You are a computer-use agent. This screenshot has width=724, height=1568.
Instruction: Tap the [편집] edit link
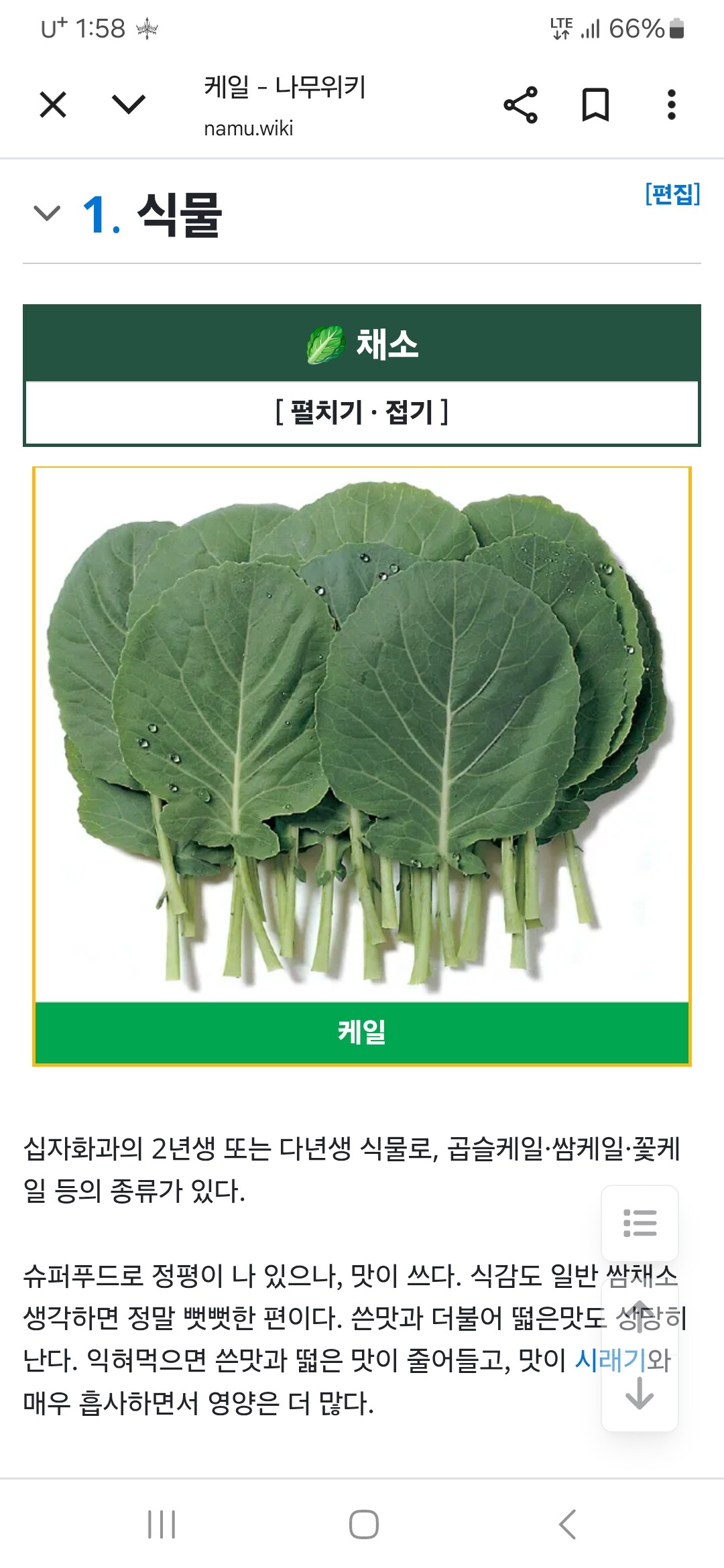[x=672, y=194]
